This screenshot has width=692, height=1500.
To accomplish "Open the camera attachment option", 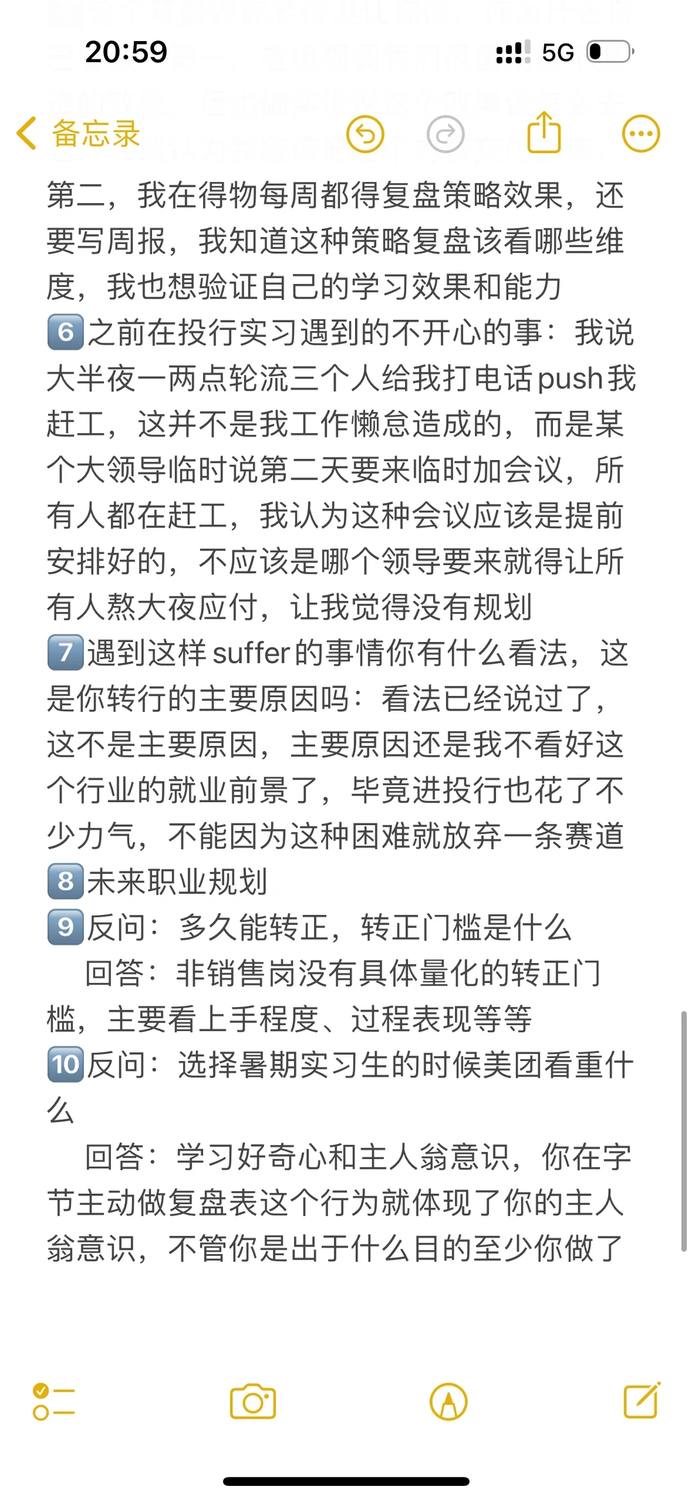I will pyautogui.click(x=252, y=1401).
